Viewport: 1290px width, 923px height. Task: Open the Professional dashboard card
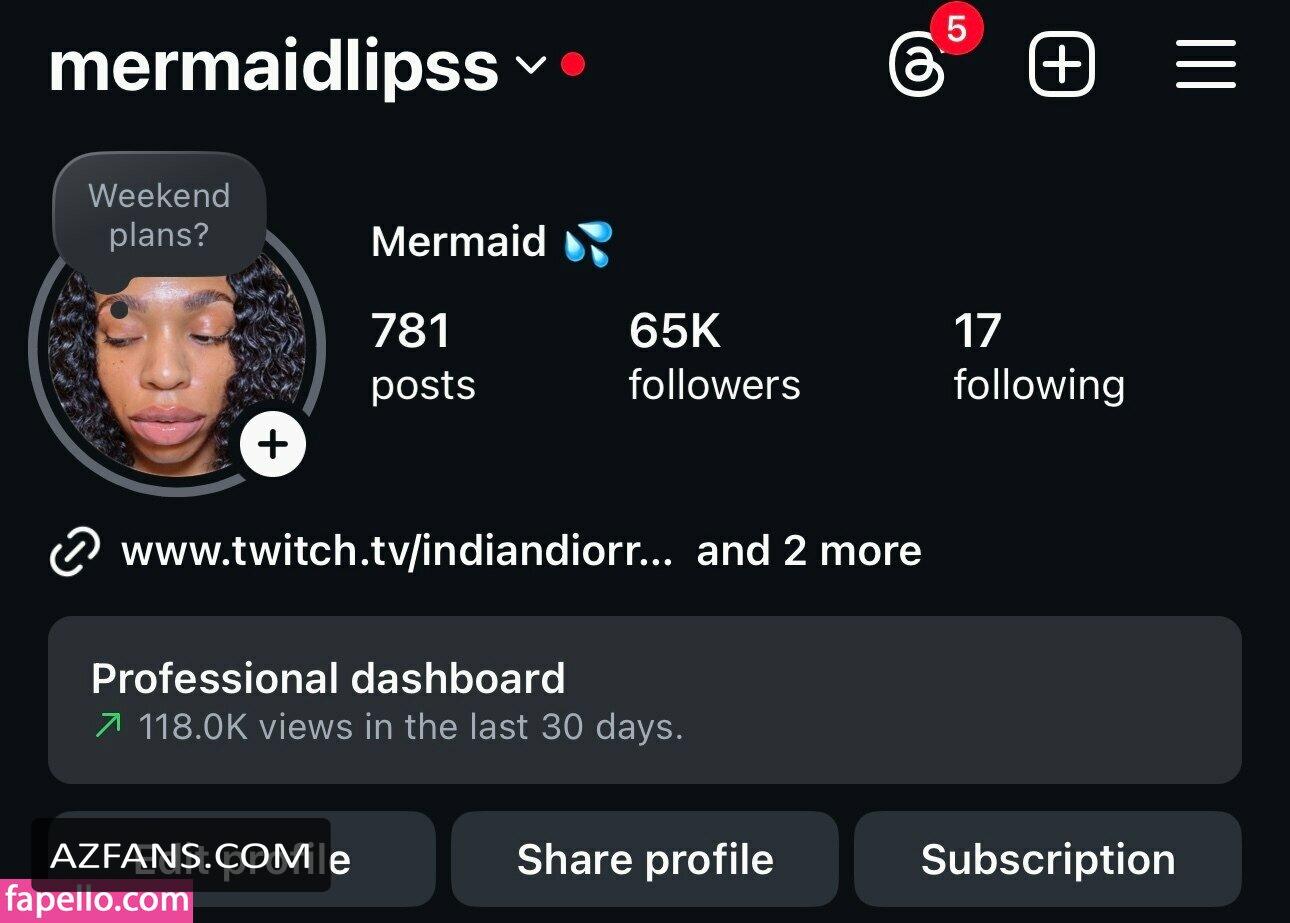[x=644, y=700]
